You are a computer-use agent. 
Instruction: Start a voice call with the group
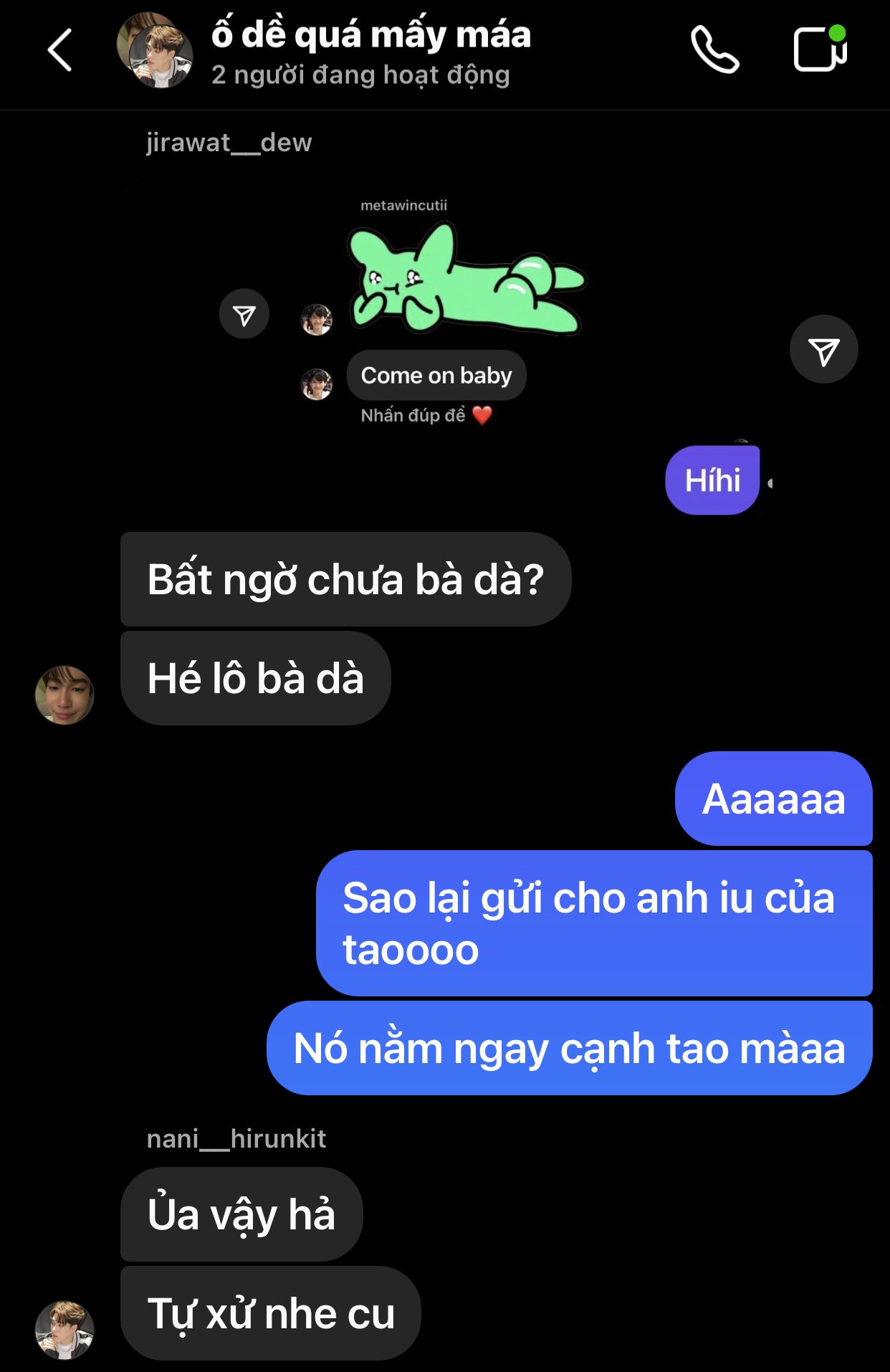coord(714,50)
